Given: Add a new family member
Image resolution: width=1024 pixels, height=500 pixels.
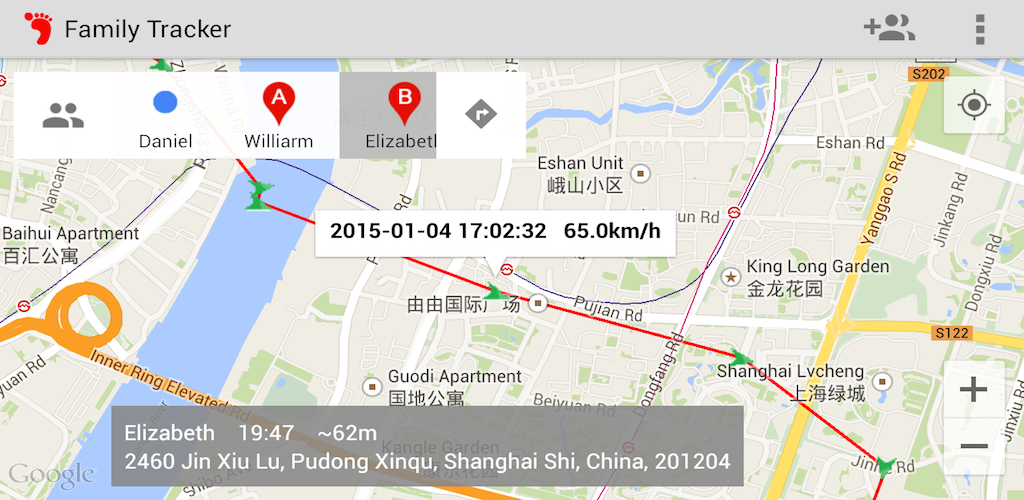Looking at the screenshot, I should [889, 29].
